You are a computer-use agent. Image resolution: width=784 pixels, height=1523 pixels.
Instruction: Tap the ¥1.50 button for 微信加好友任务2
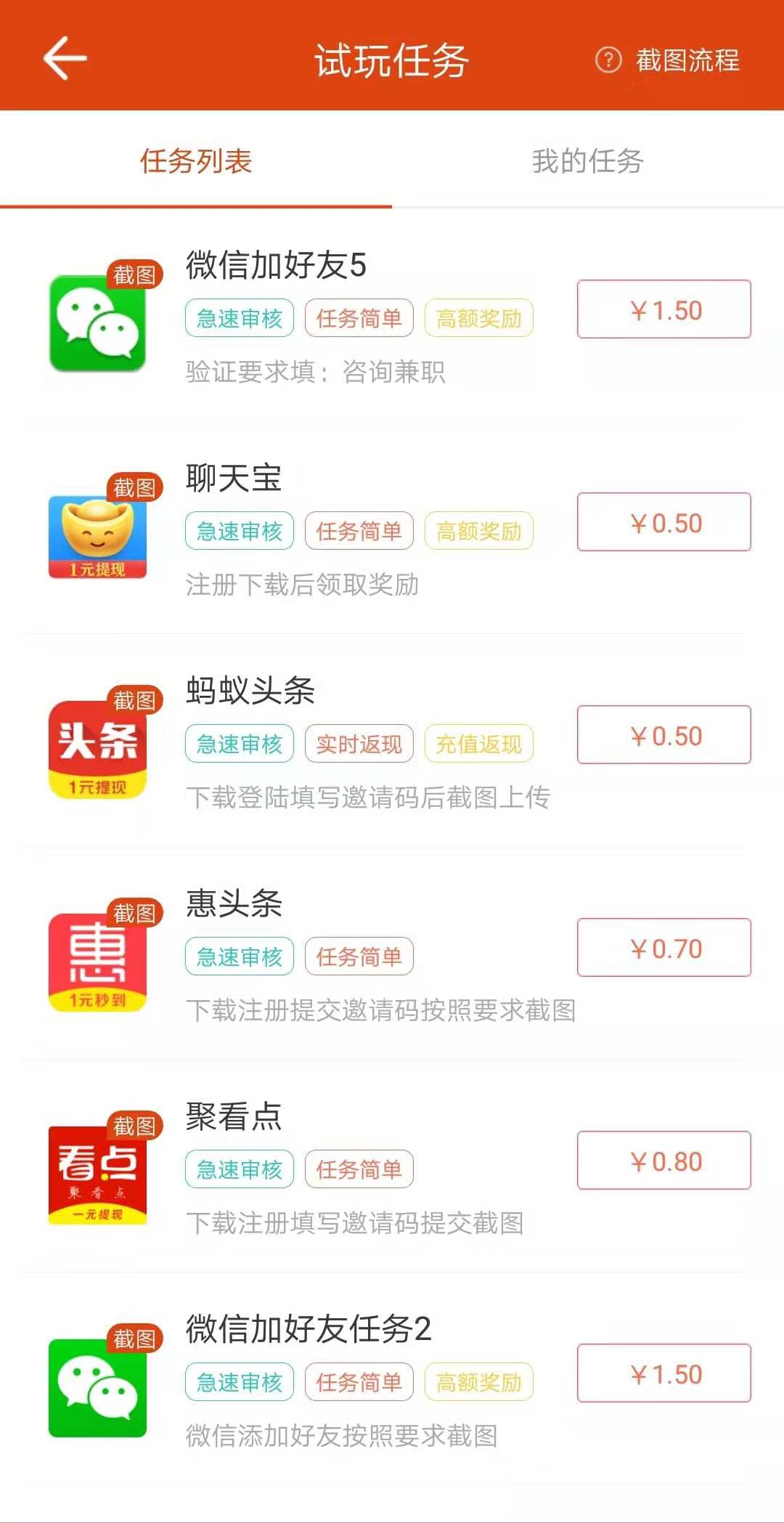pos(663,1373)
